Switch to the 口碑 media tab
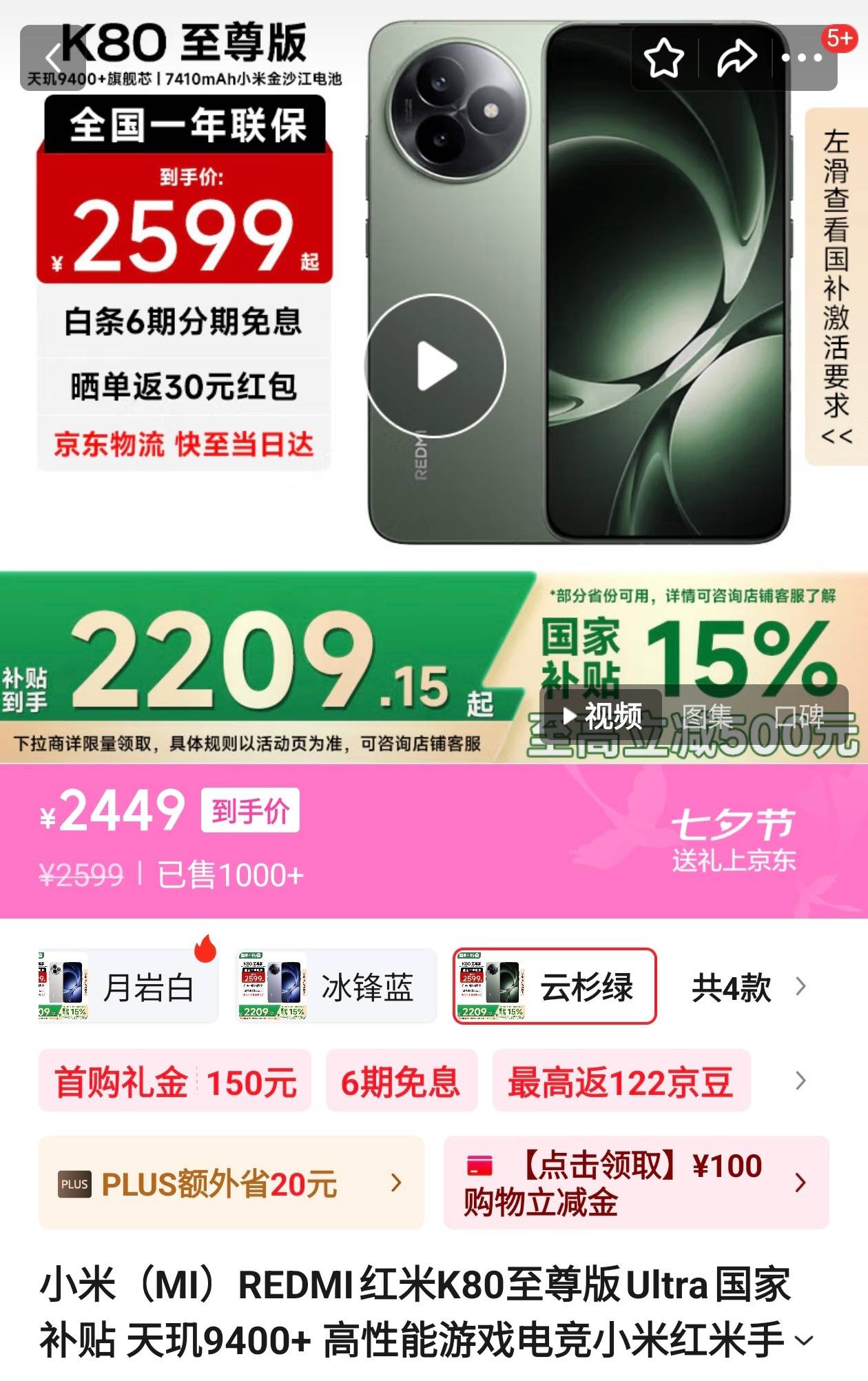 (x=799, y=717)
